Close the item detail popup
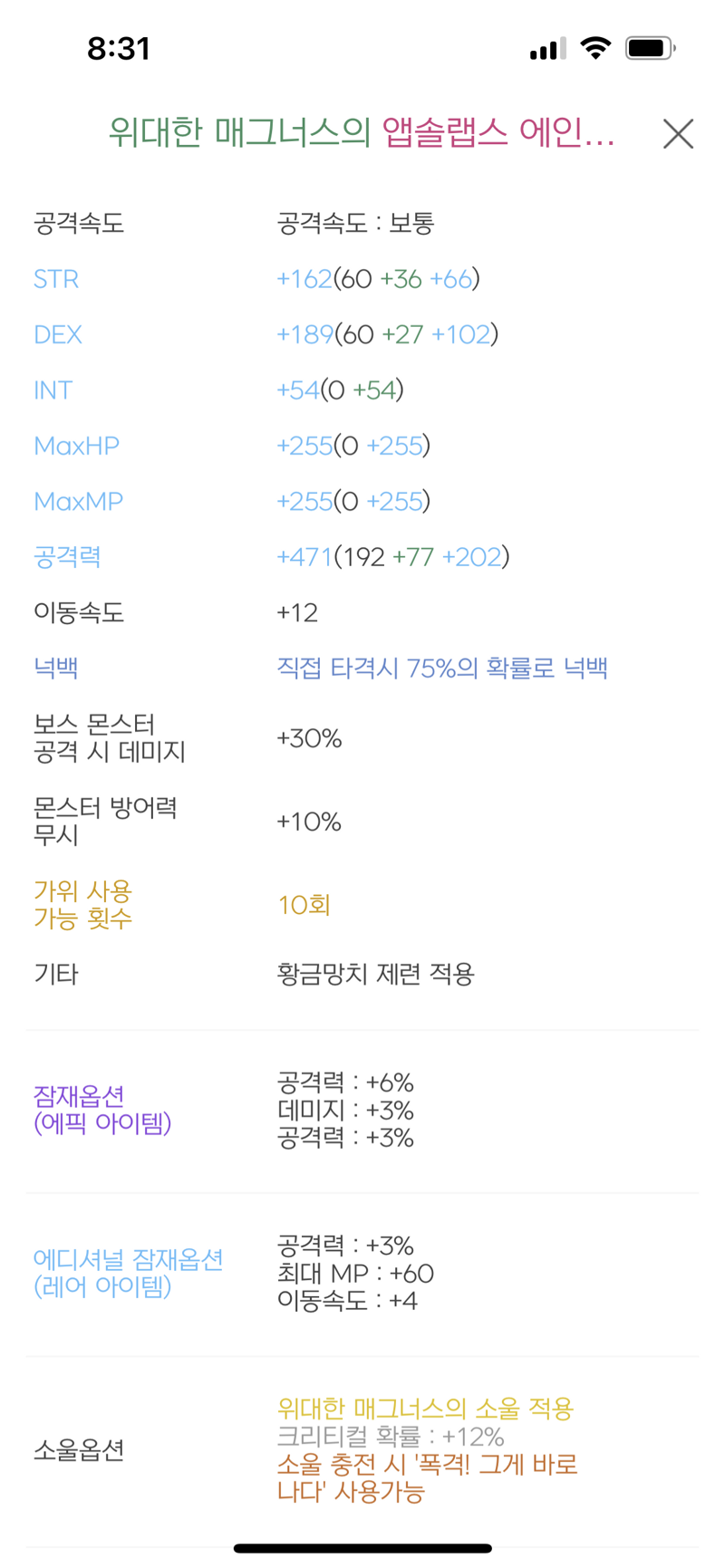Image resolution: width=725 pixels, height=1568 pixels. (x=678, y=134)
